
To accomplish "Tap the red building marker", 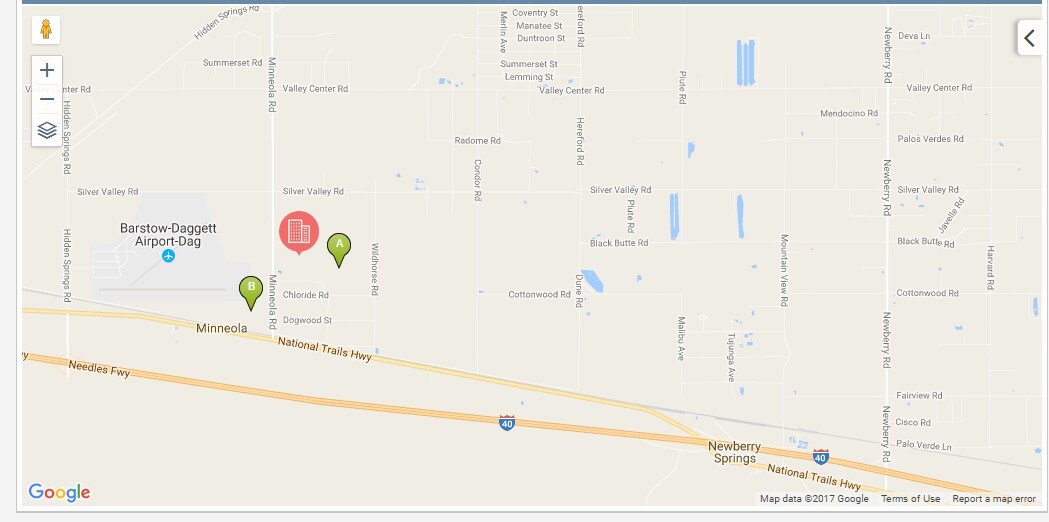I will click(298, 232).
